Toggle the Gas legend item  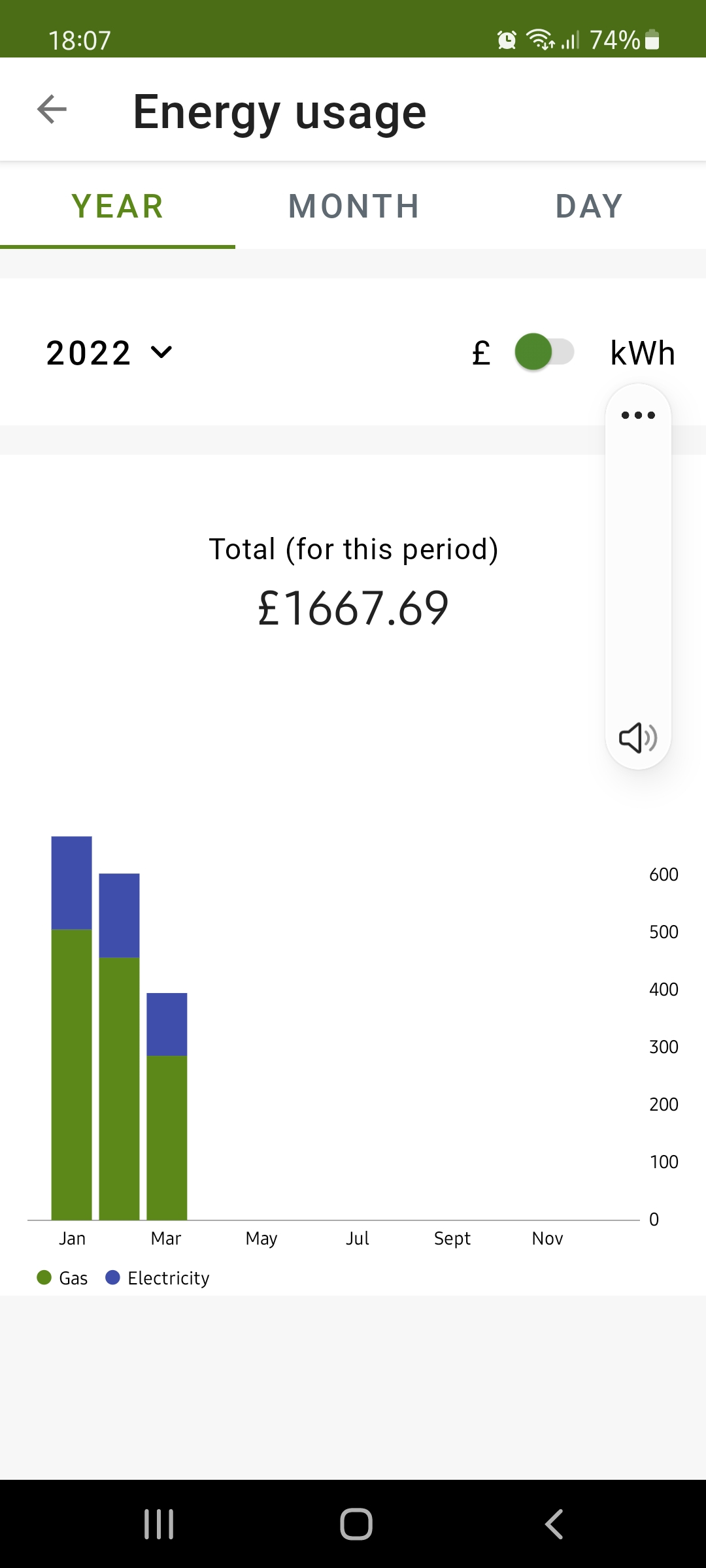click(x=63, y=1278)
